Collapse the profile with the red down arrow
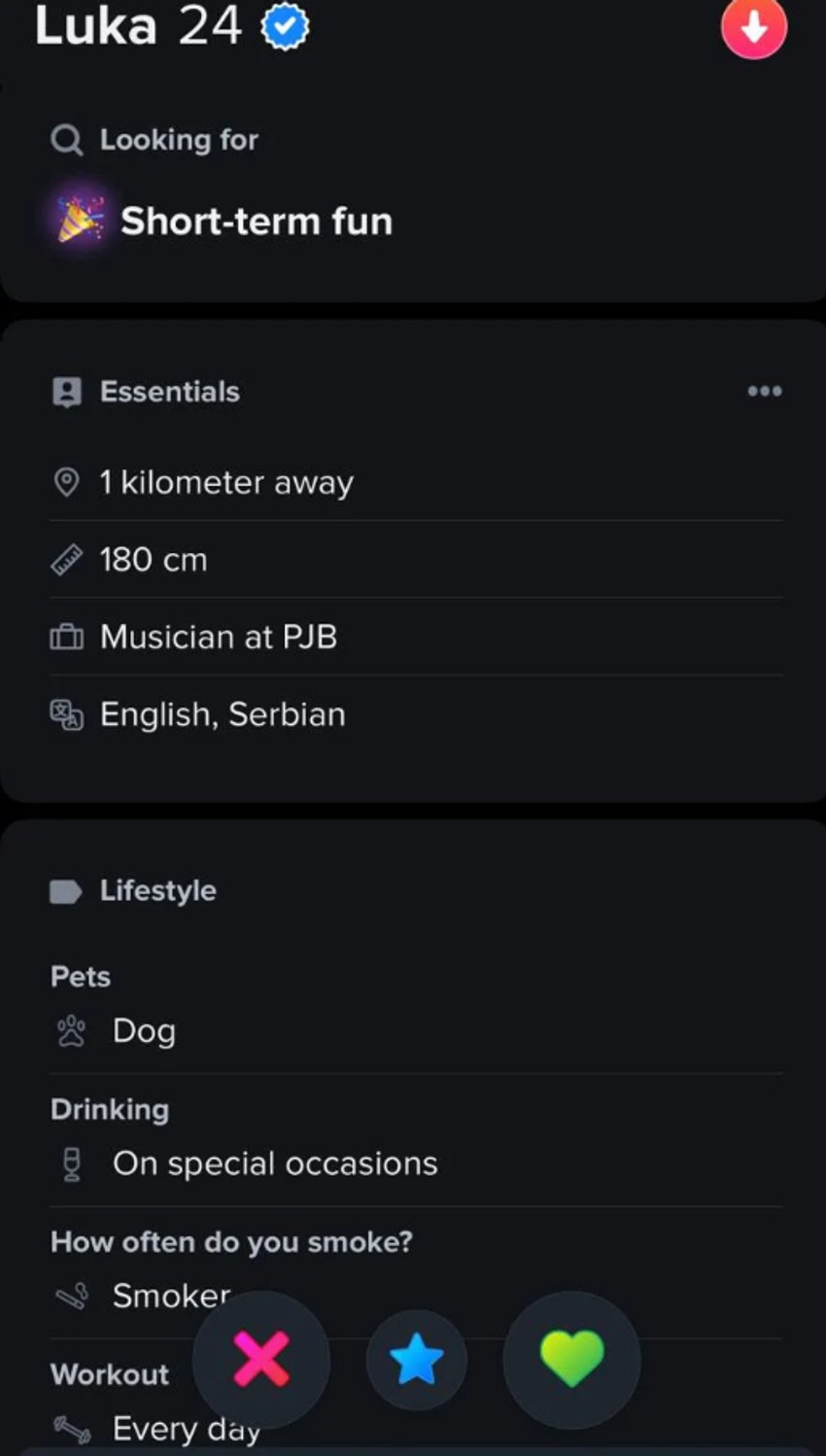 pos(754,29)
